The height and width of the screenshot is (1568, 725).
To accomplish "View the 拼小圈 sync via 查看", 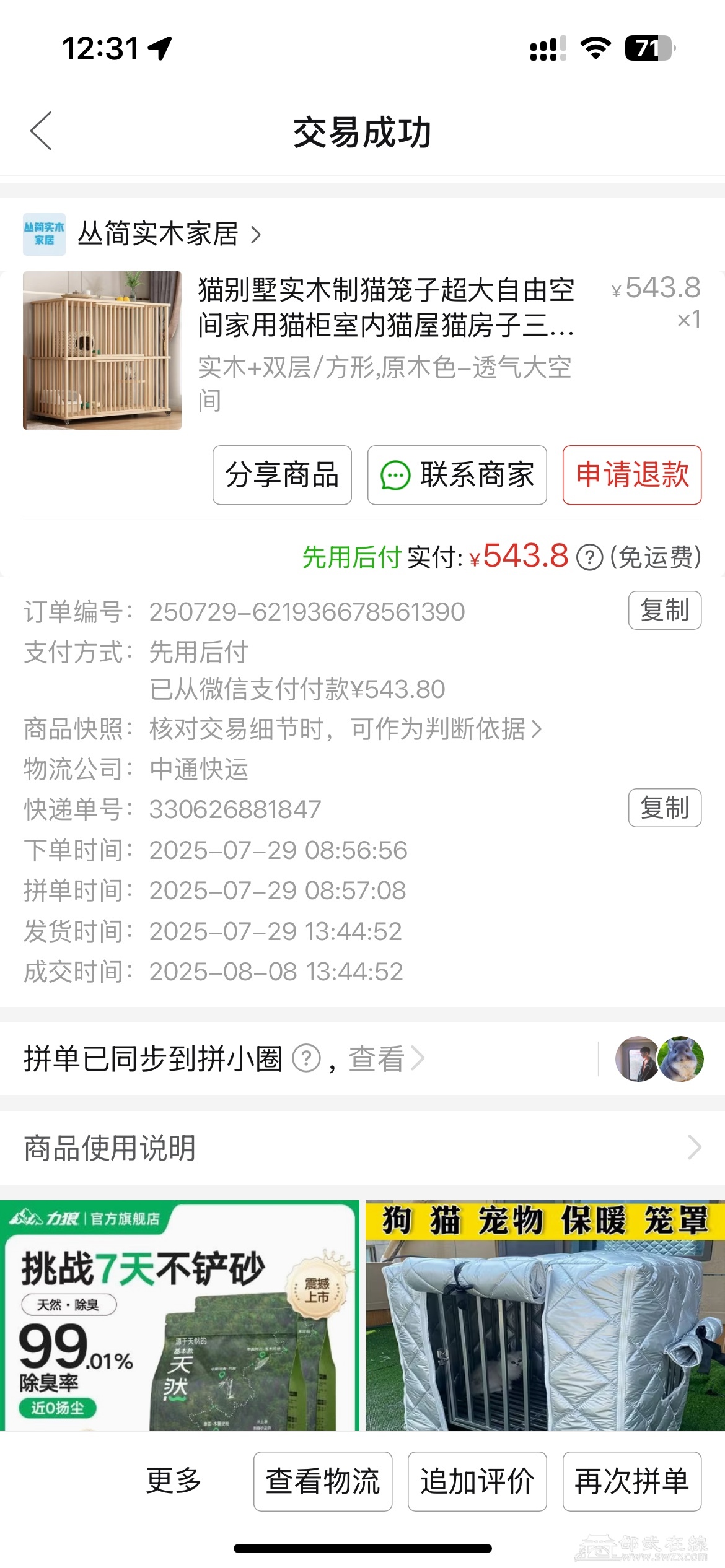I will point(385,1059).
